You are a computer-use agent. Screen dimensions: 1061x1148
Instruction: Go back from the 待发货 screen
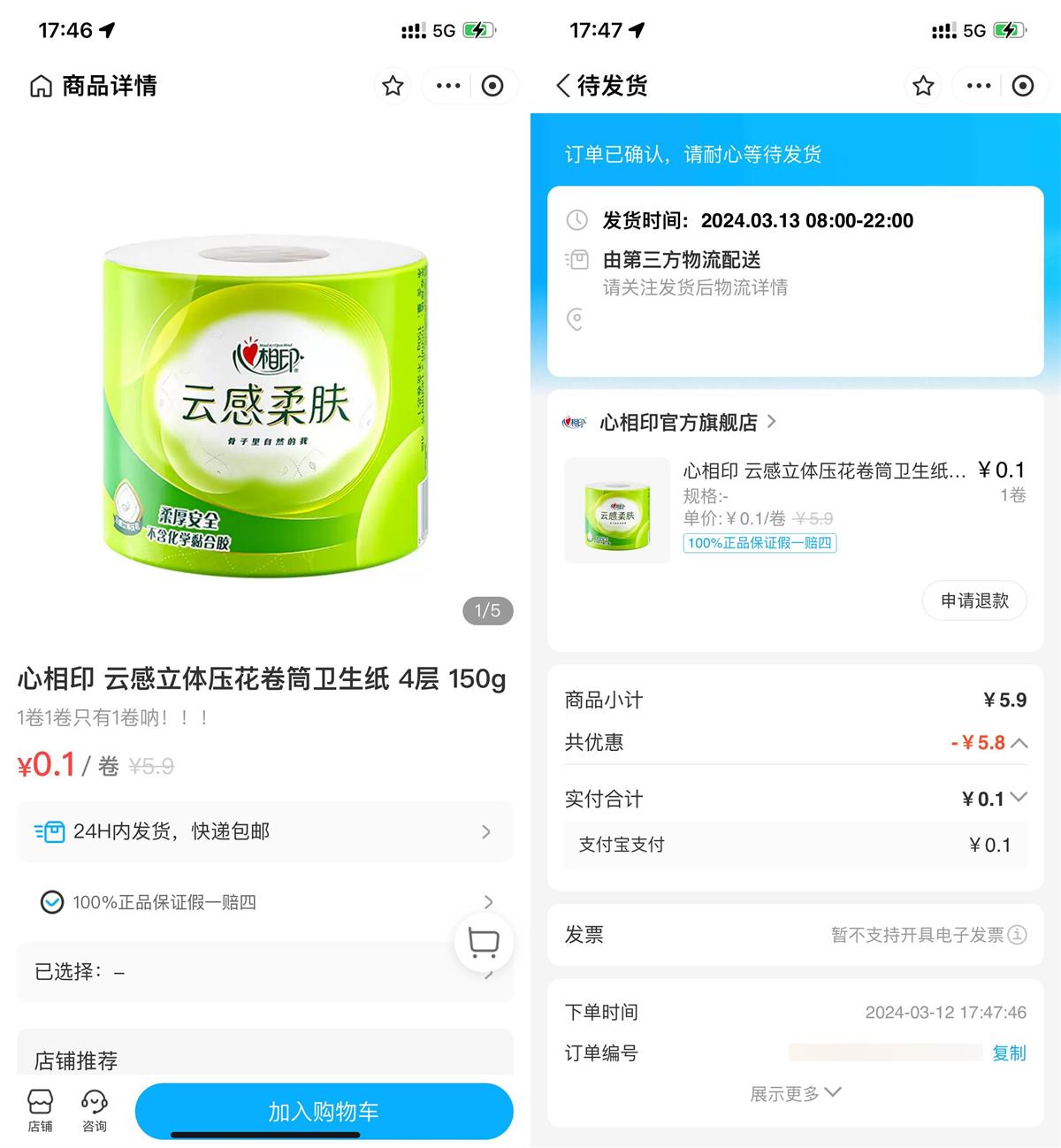563,86
